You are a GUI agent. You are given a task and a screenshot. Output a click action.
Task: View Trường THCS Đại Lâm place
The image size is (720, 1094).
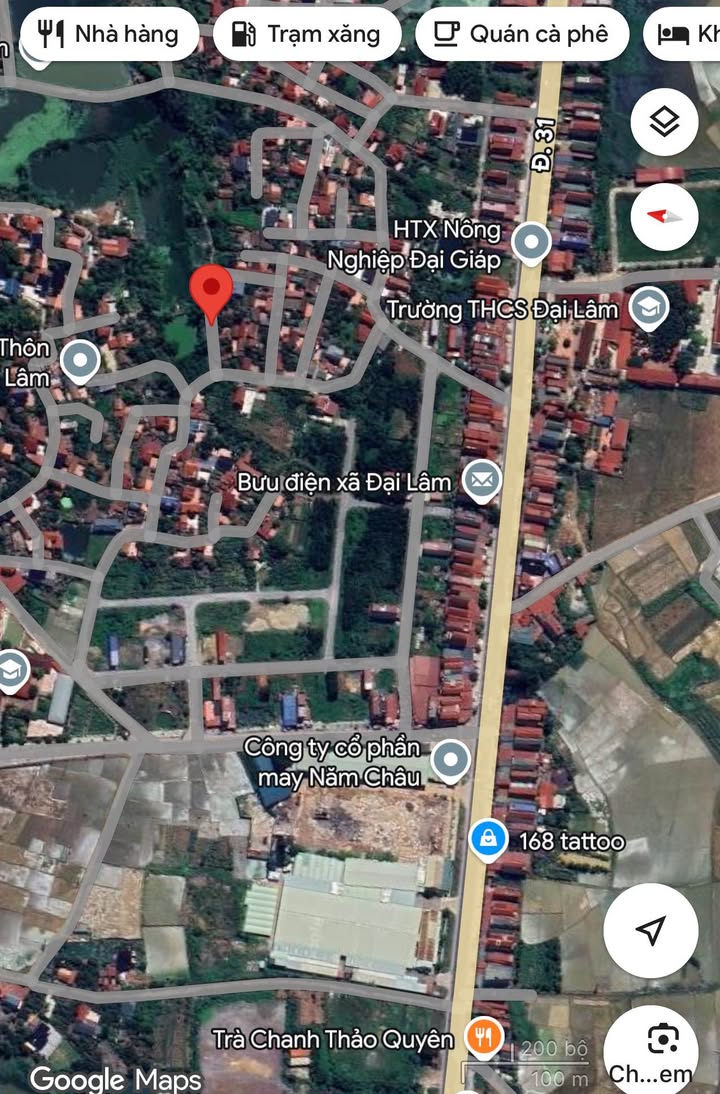pos(649,309)
